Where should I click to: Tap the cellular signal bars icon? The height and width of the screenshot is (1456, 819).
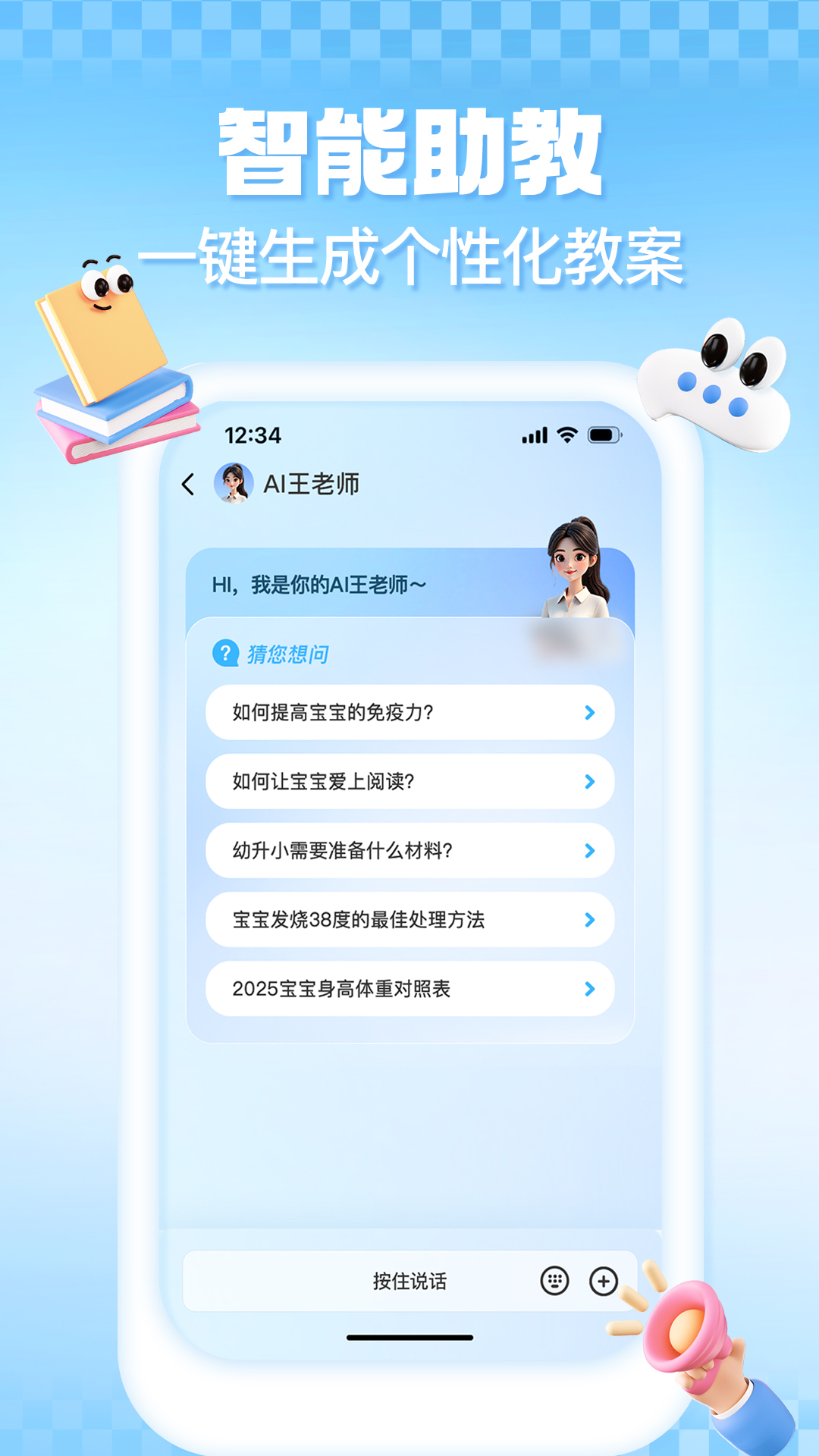533,435
